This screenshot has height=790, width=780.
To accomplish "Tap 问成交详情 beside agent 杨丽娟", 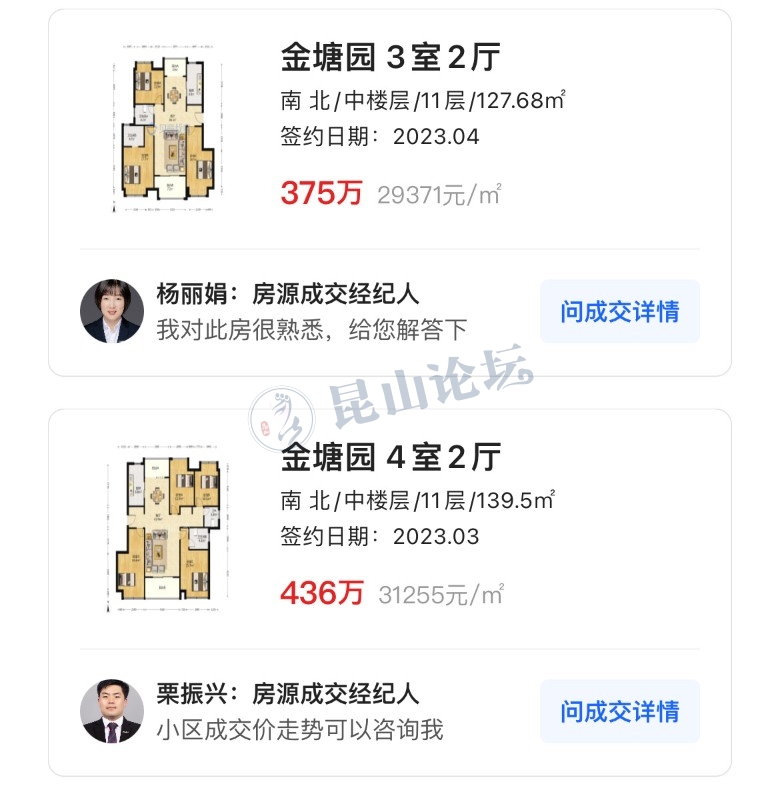I will (x=619, y=312).
